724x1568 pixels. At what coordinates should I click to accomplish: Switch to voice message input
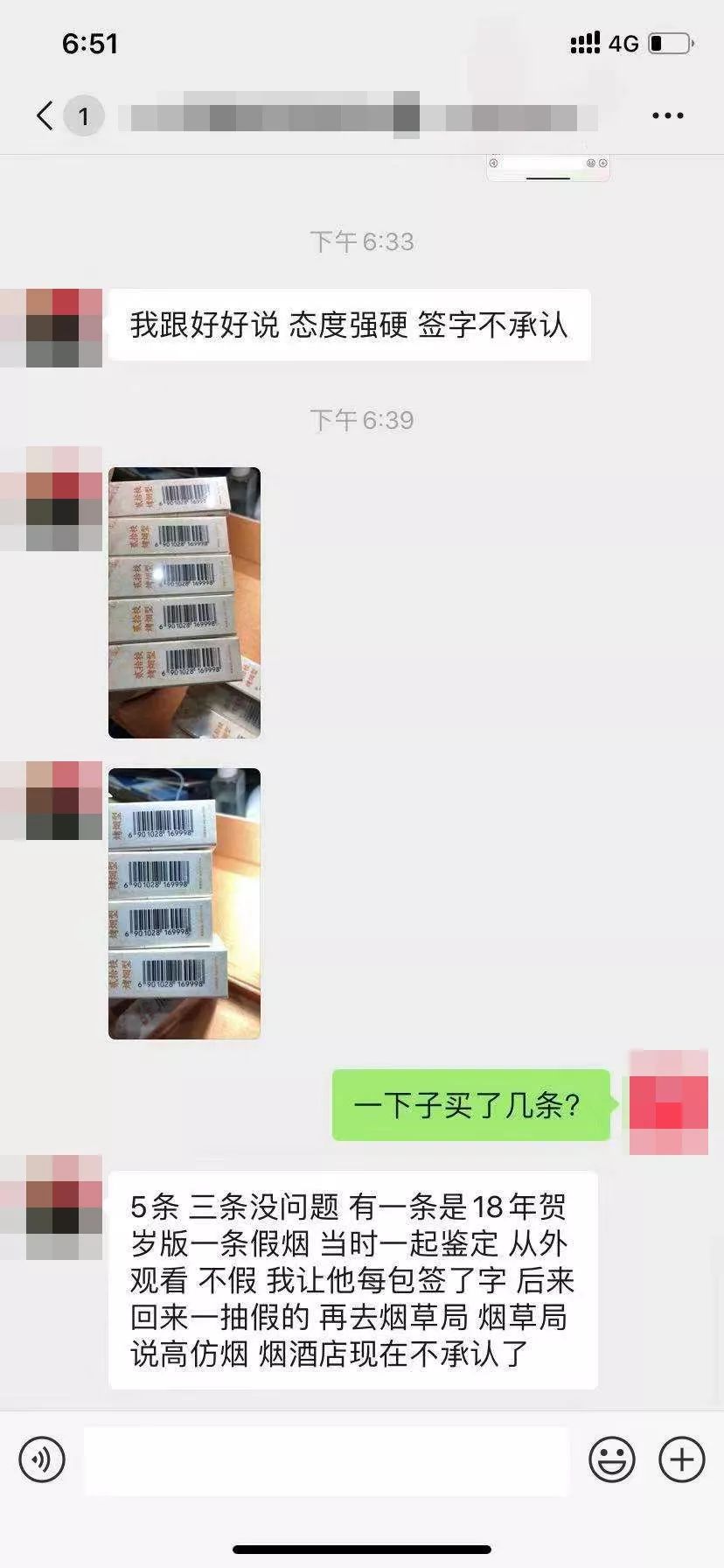42,1459
